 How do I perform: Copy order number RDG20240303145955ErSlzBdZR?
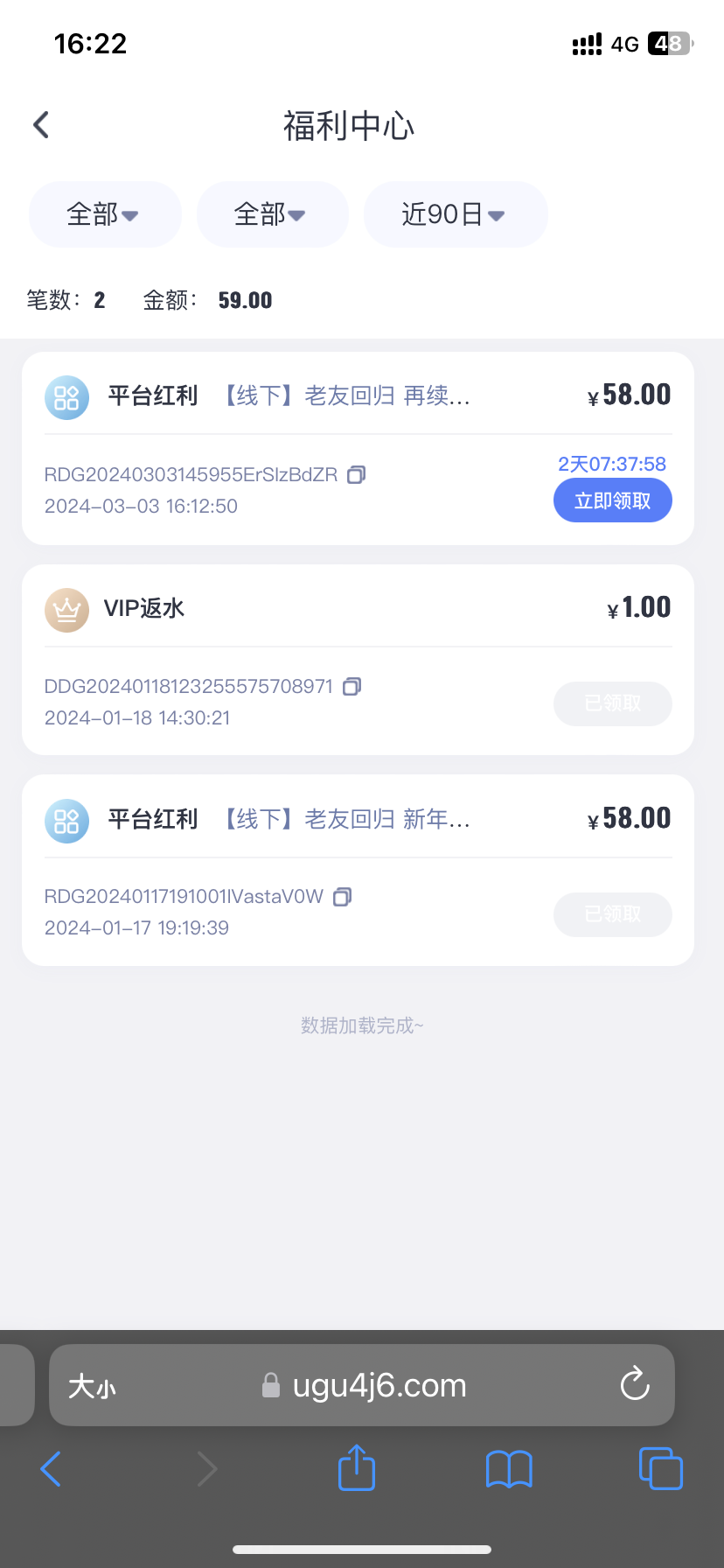click(356, 475)
